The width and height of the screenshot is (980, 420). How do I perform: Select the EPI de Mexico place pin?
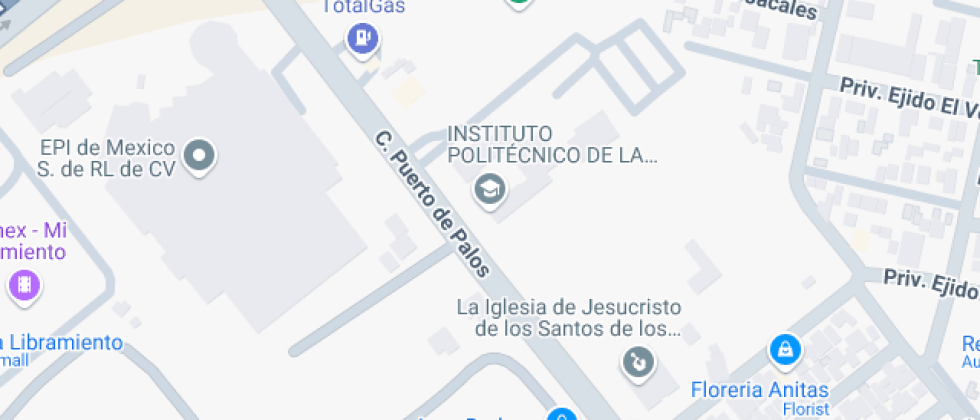click(202, 156)
